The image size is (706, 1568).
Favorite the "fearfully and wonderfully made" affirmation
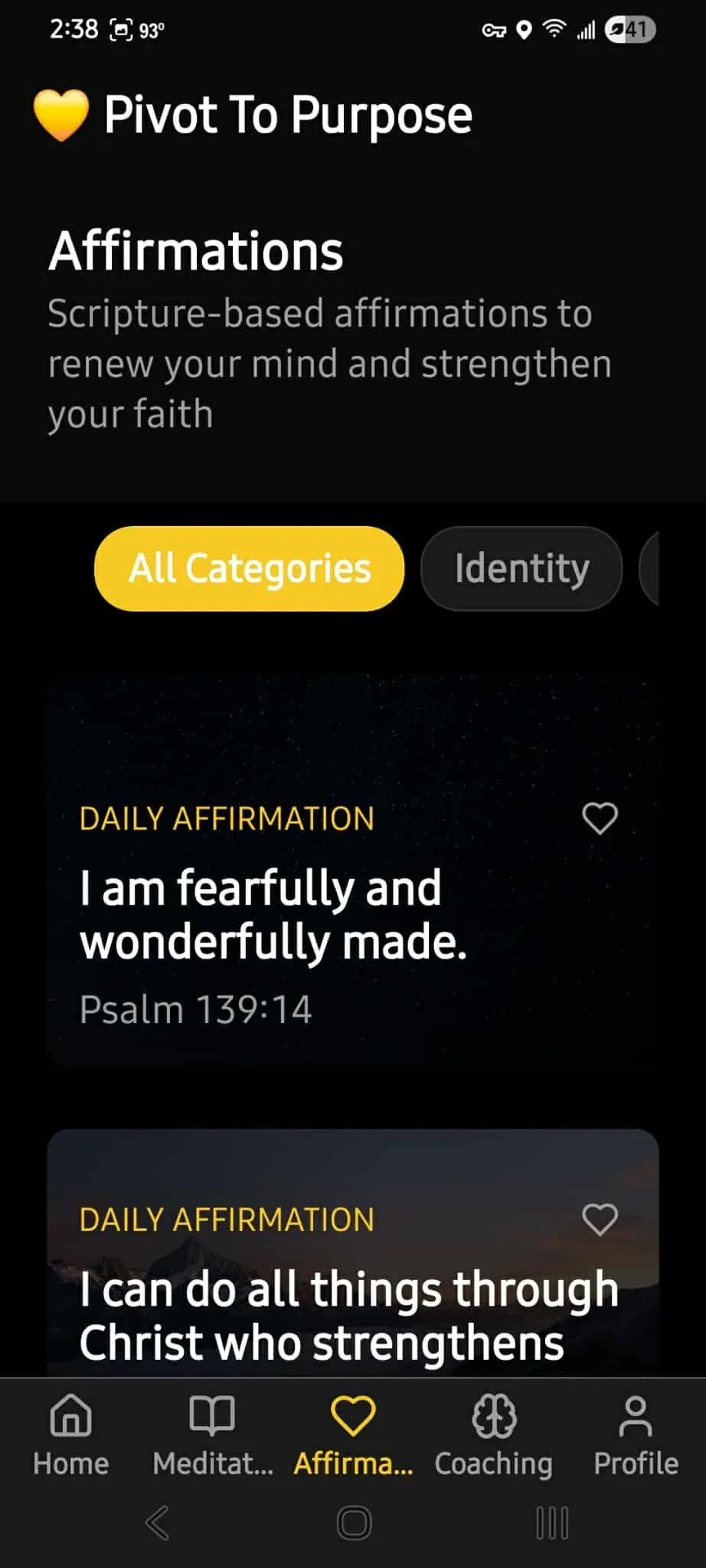point(600,818)
